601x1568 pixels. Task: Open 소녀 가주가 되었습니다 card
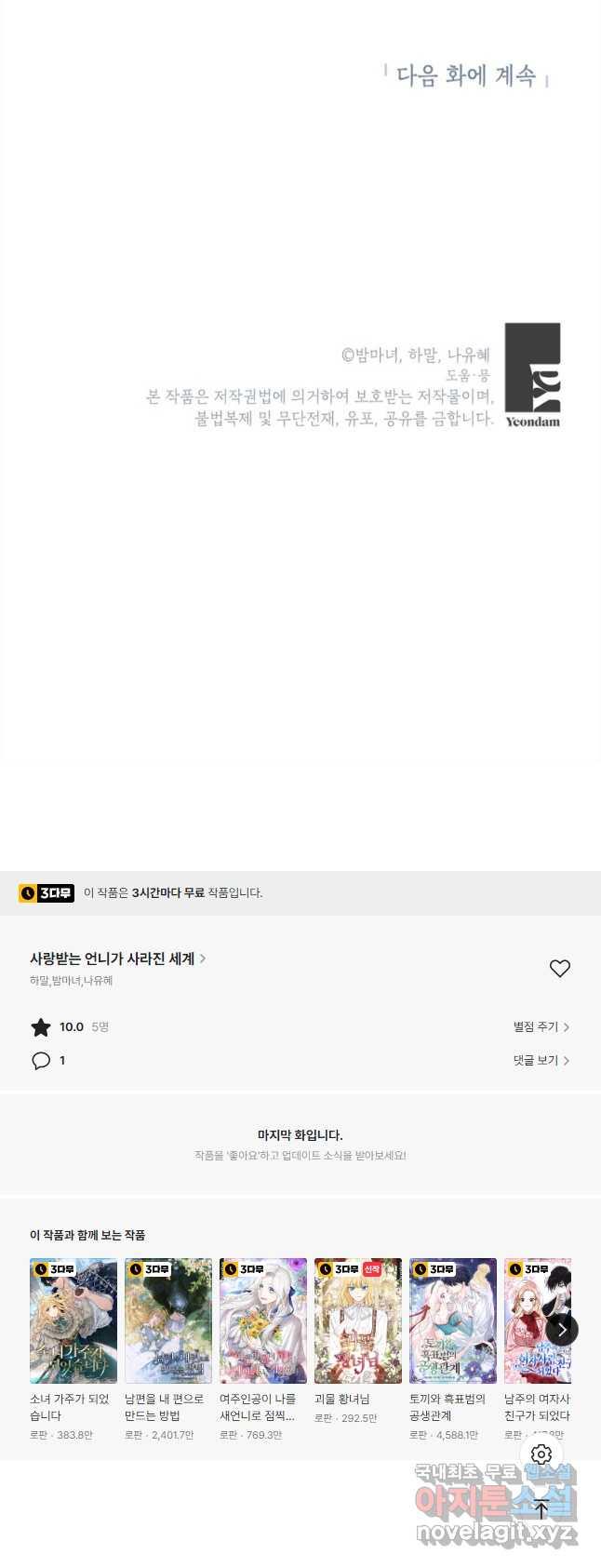(x=73, y=1321)
